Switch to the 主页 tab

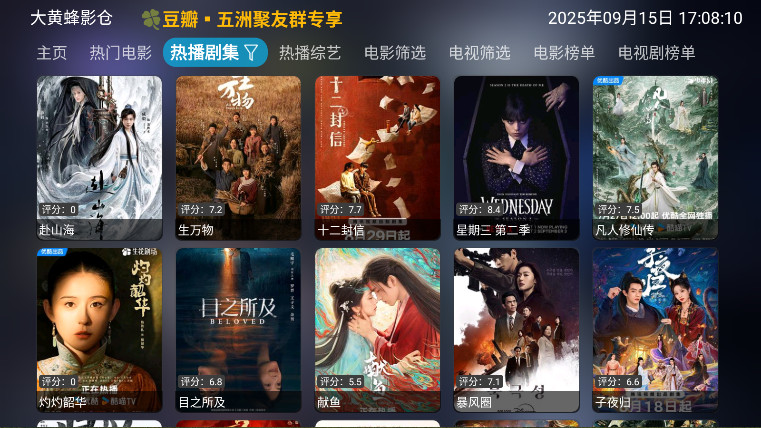point(52,53)
